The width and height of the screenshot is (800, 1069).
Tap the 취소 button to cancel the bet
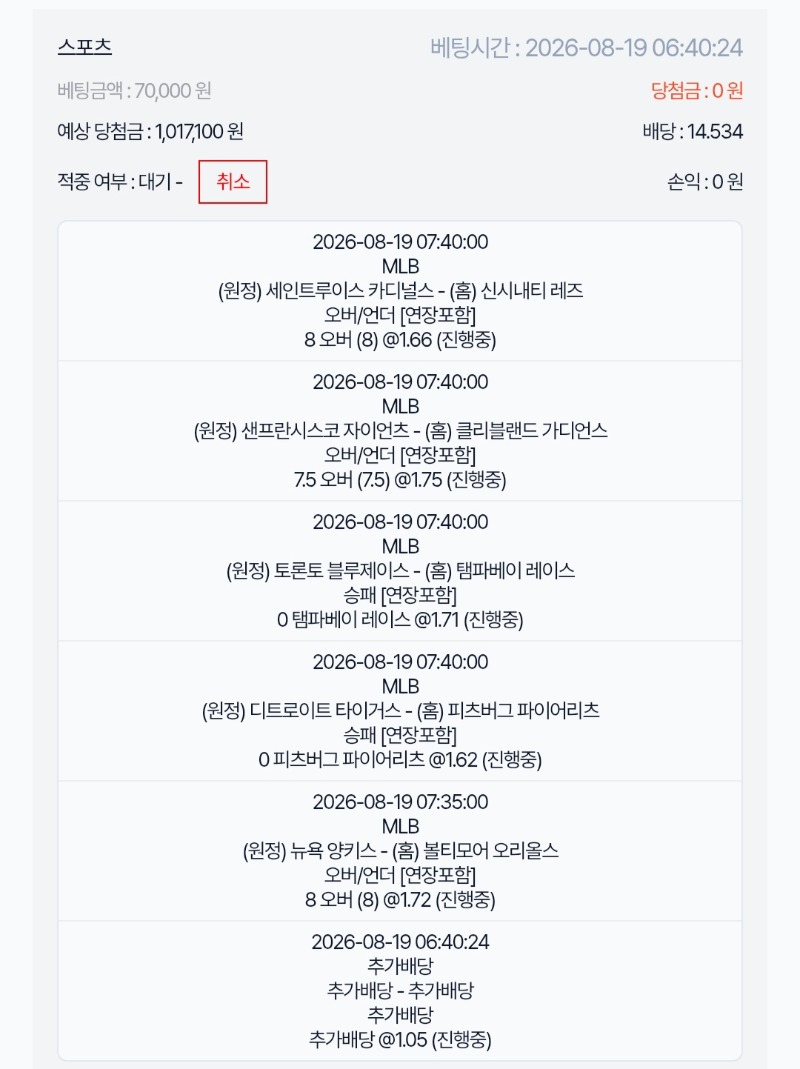[x=233, y=181]
